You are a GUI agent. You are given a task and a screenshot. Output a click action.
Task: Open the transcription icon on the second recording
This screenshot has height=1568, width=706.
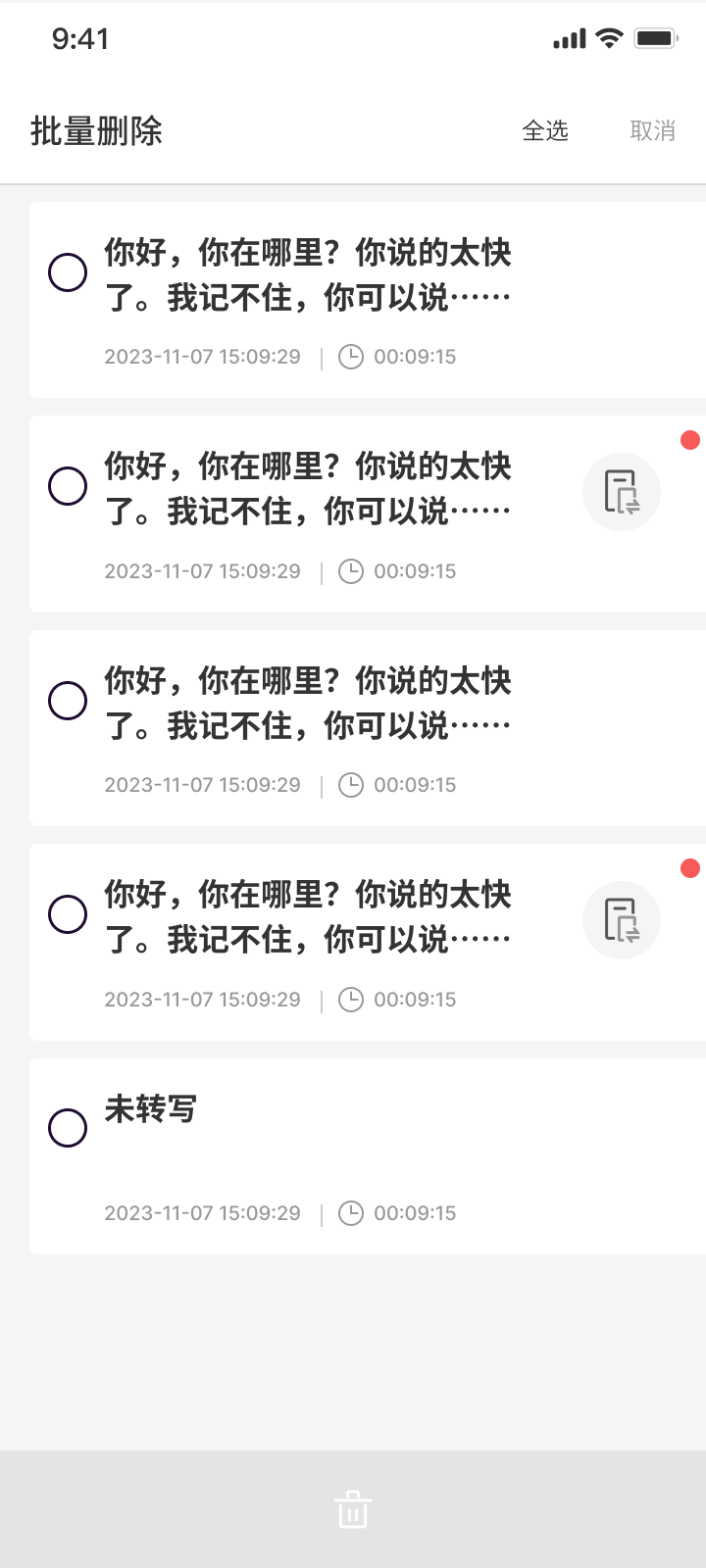point(621,492)
